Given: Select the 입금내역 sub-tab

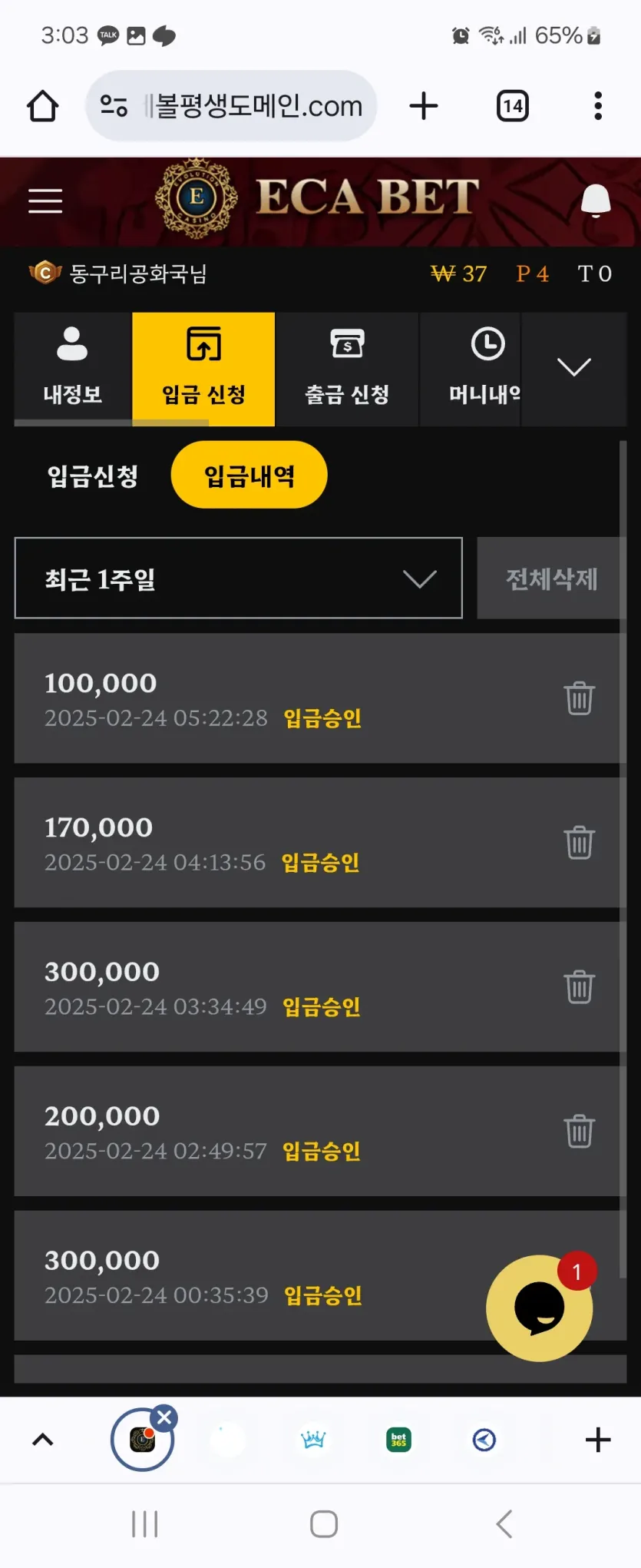Looking at the screenshot, I should click(x=249, y=476).
